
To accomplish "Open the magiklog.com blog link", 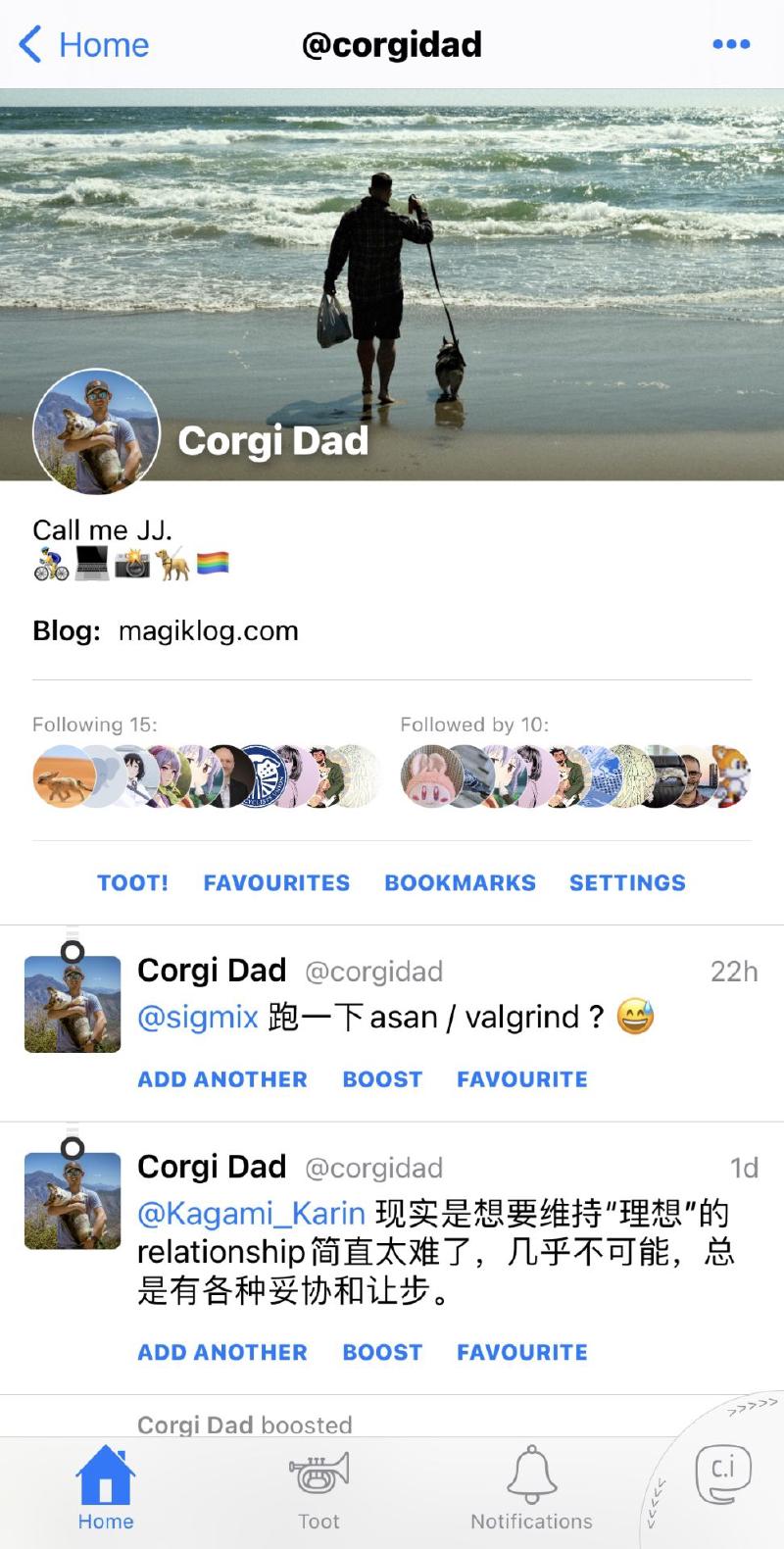I will pyautogui.click(x=208, y=630).
